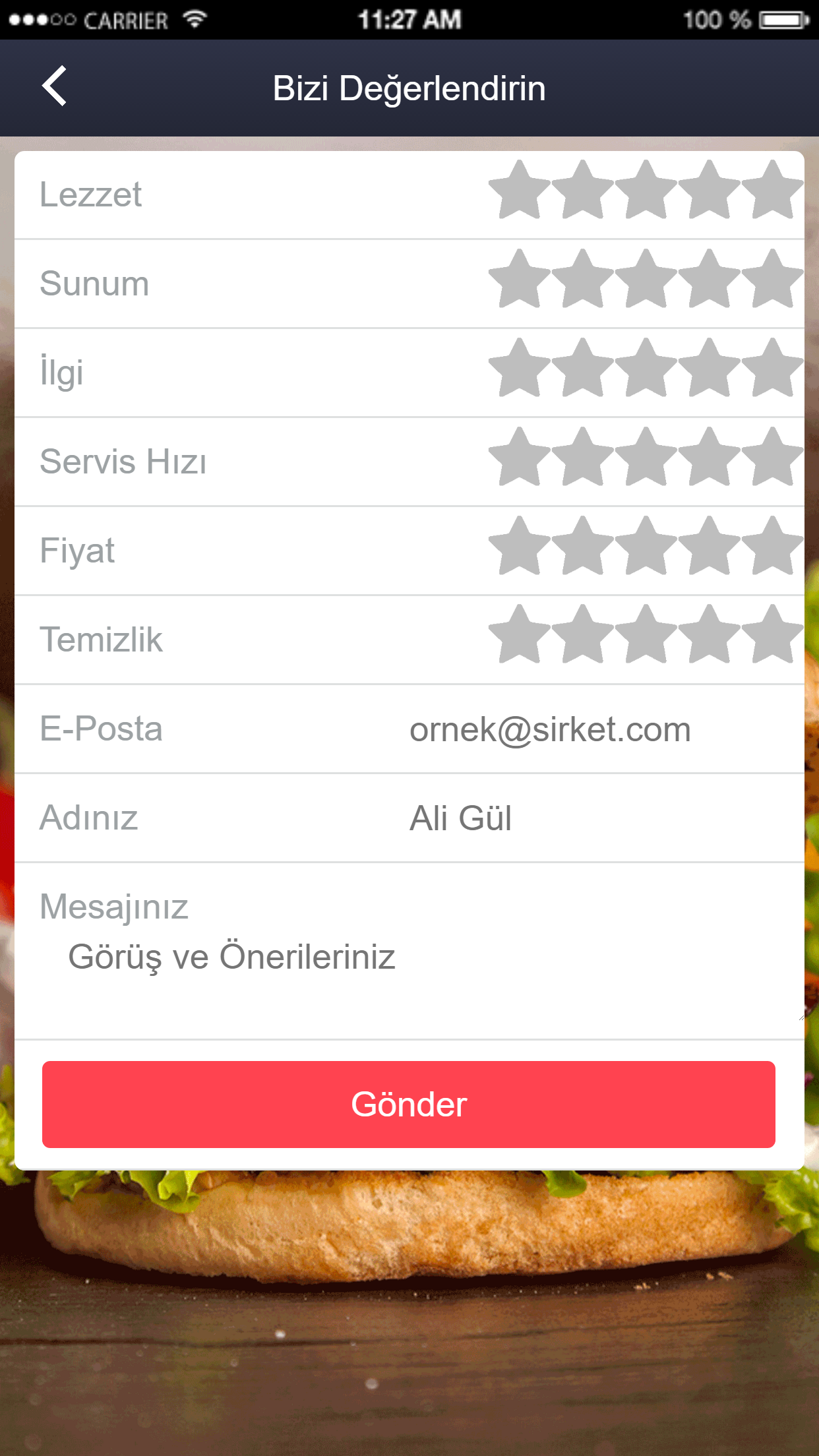Rate İlgi with four stars
The height and width of the screenshot is (1456, 819).
tap(710, 369)
